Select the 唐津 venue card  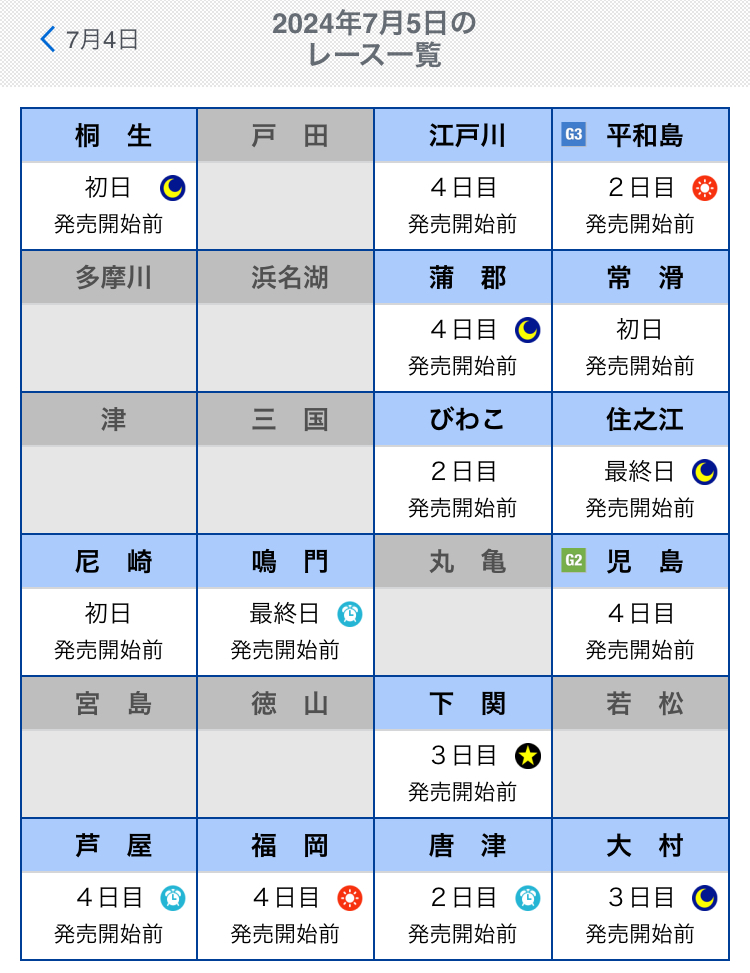463,890
